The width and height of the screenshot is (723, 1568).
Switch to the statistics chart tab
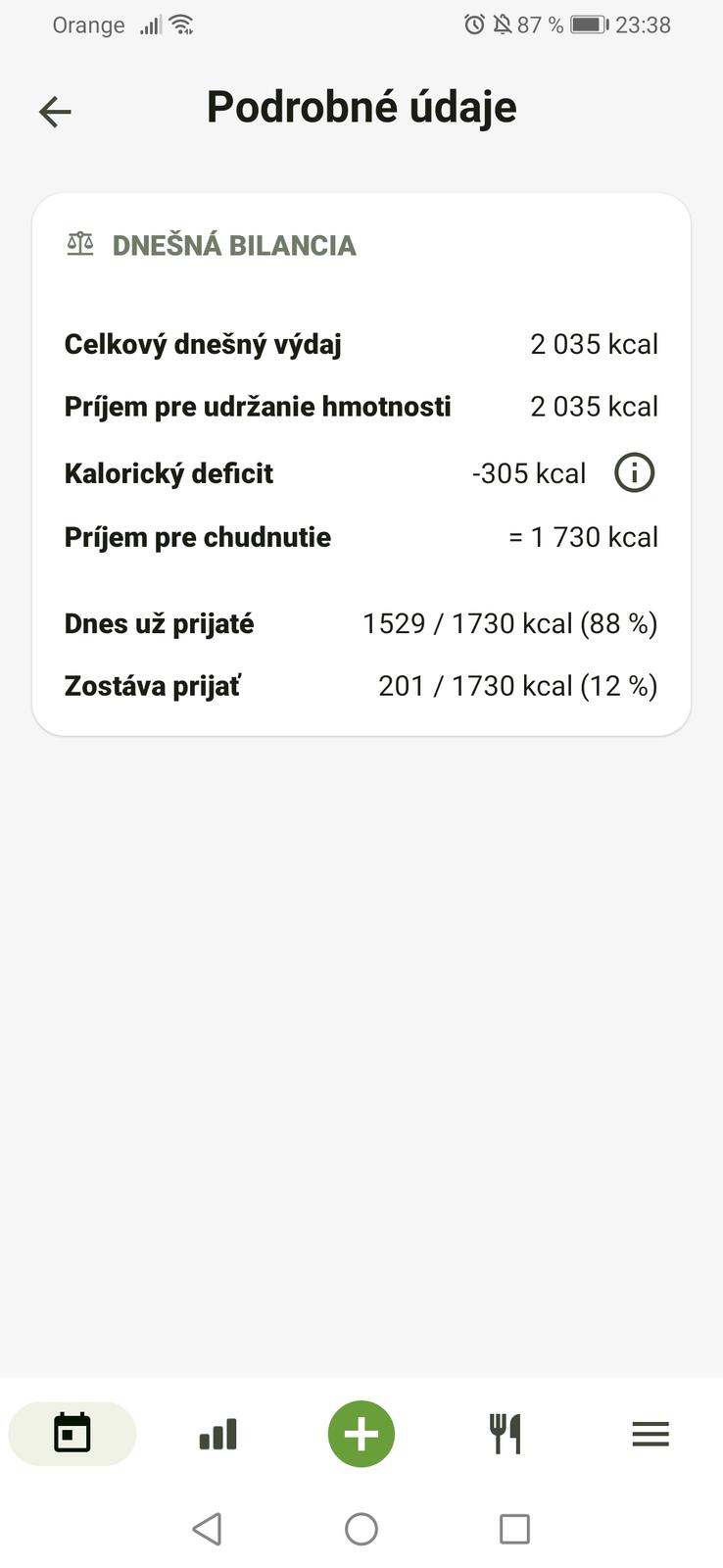pyautogui.click(x=217, y=1434)
